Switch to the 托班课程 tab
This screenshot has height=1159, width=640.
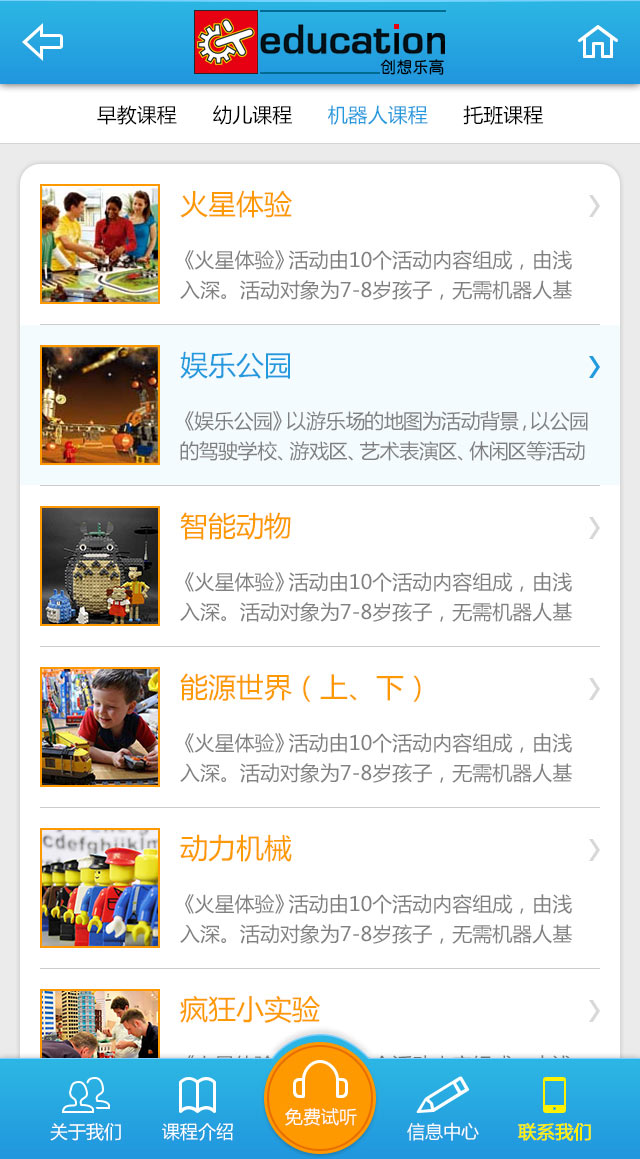coord(503,115)
